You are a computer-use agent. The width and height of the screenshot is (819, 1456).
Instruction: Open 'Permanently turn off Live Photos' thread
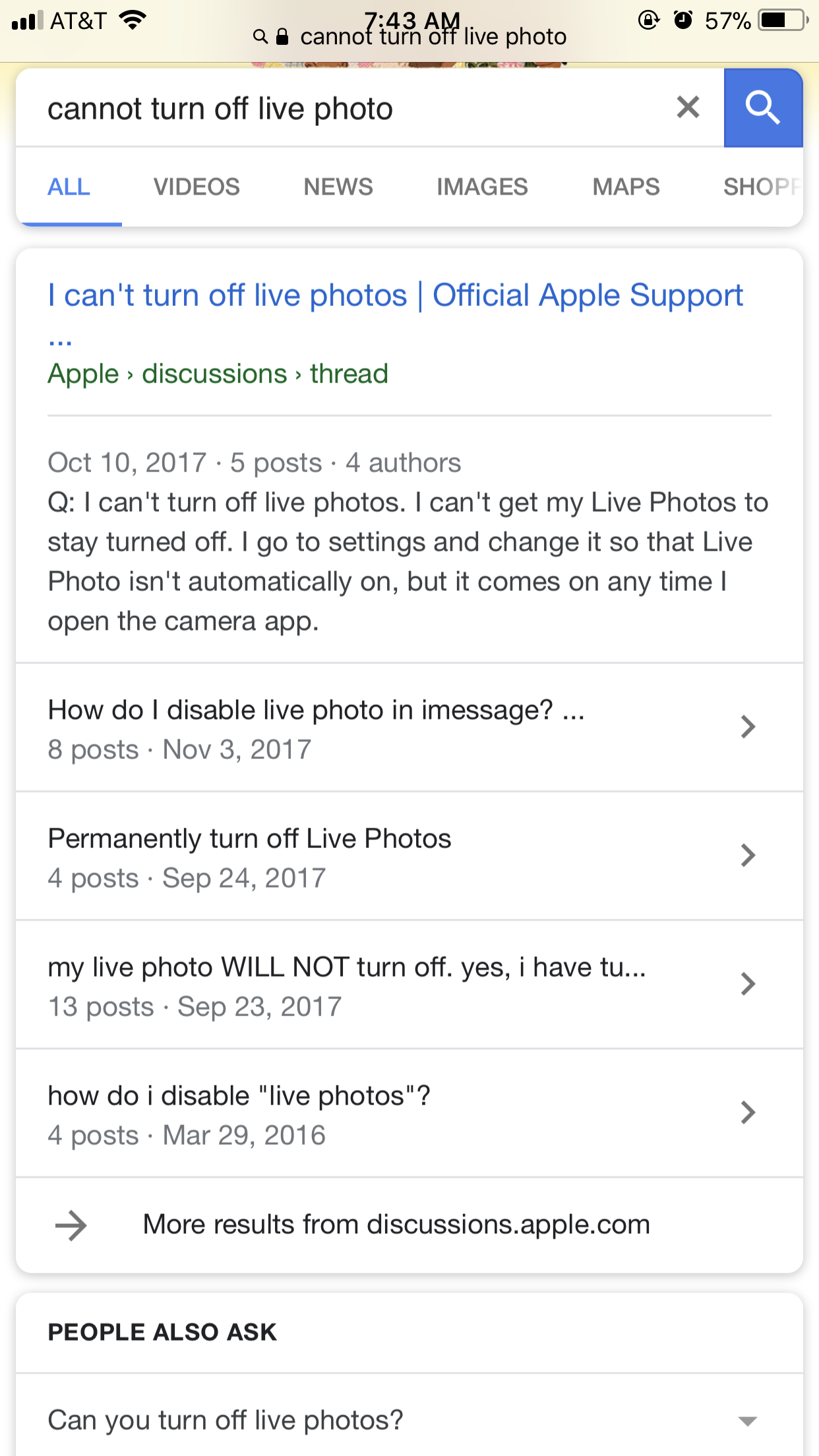pos(409,857)
